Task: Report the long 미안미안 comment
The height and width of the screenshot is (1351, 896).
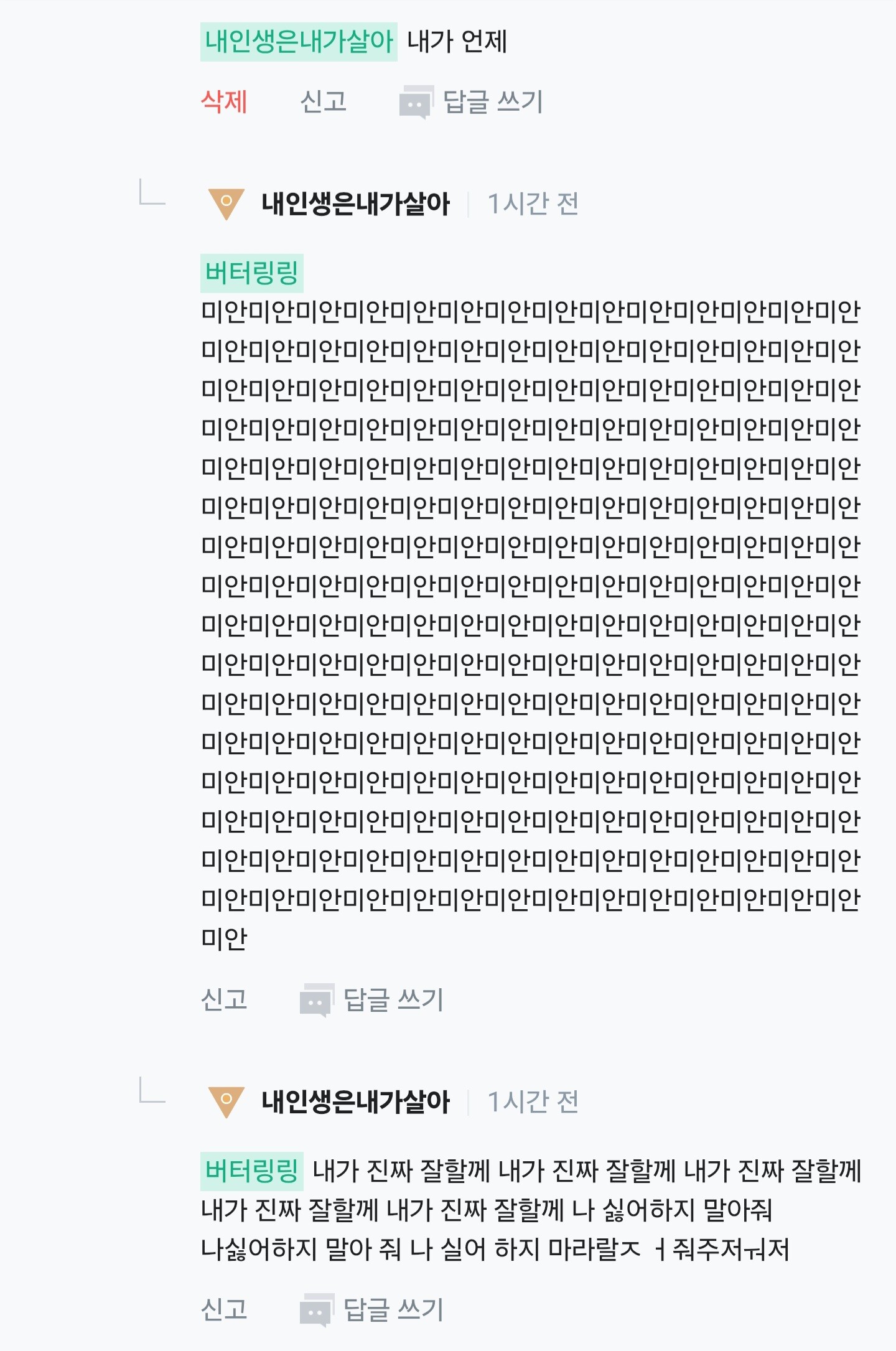Action: pos(224,999)
